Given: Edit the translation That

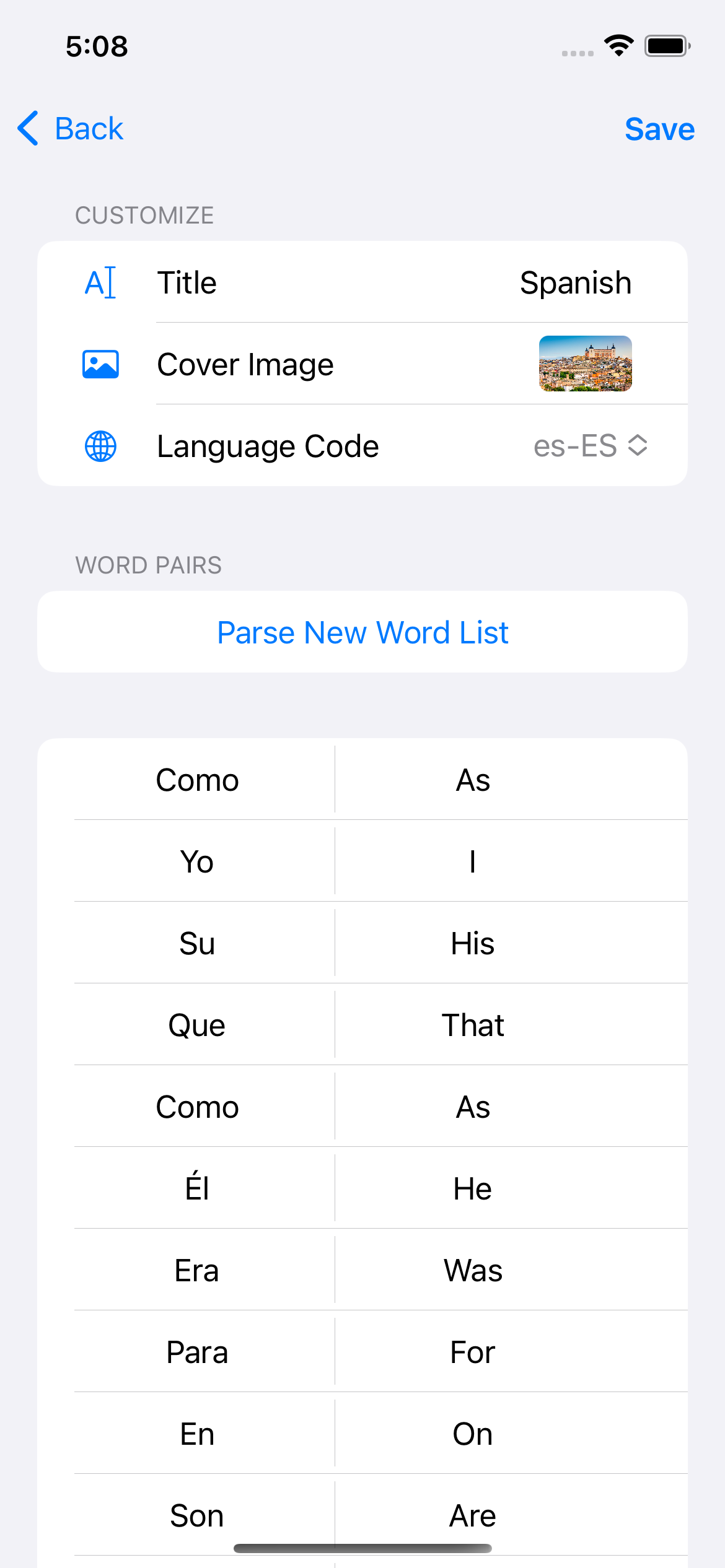Looking at the screenshot, I should click(472, 1025).
